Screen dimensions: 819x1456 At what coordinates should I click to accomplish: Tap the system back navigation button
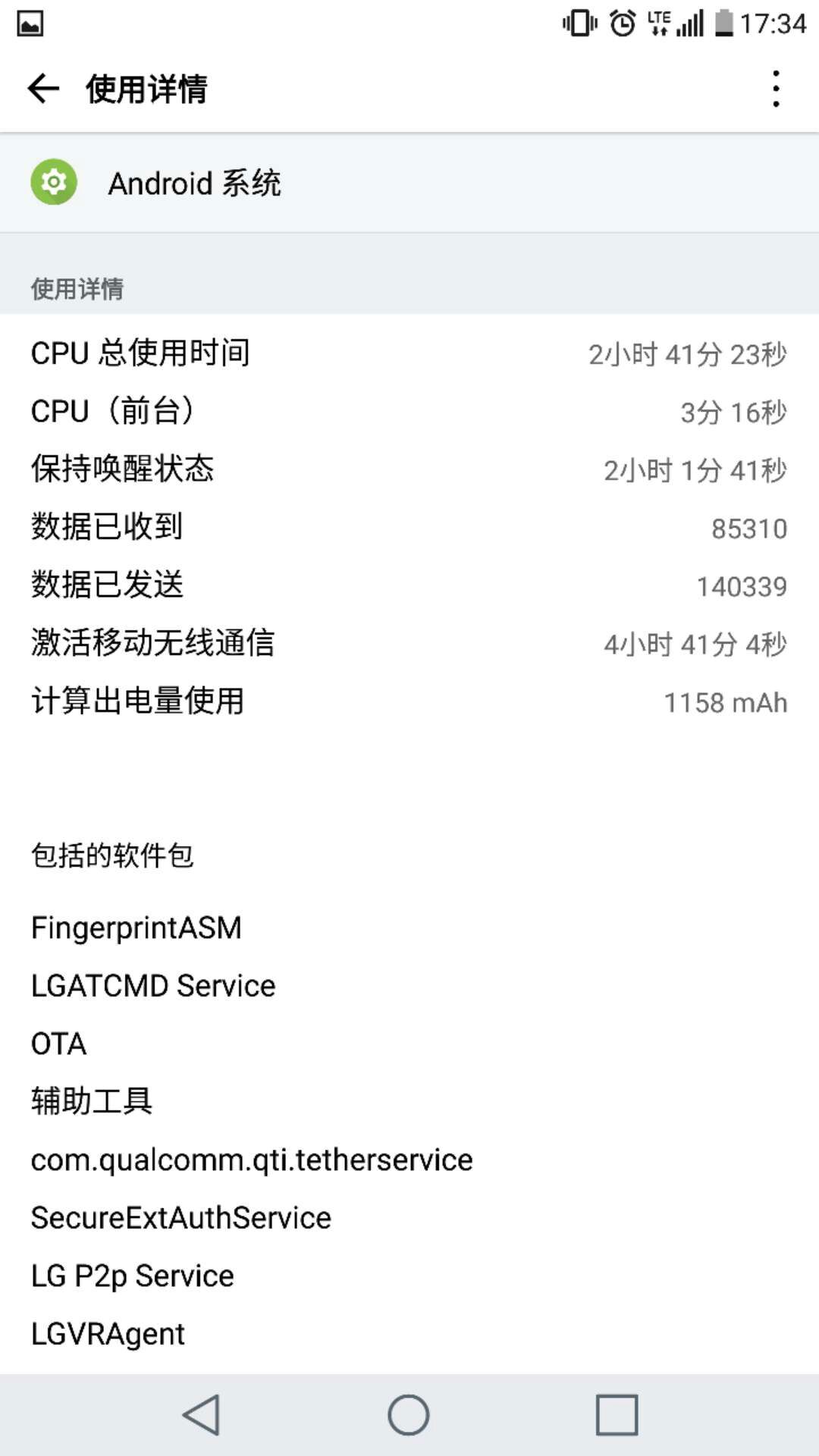pyautogui.click(x=202, y=1415)
